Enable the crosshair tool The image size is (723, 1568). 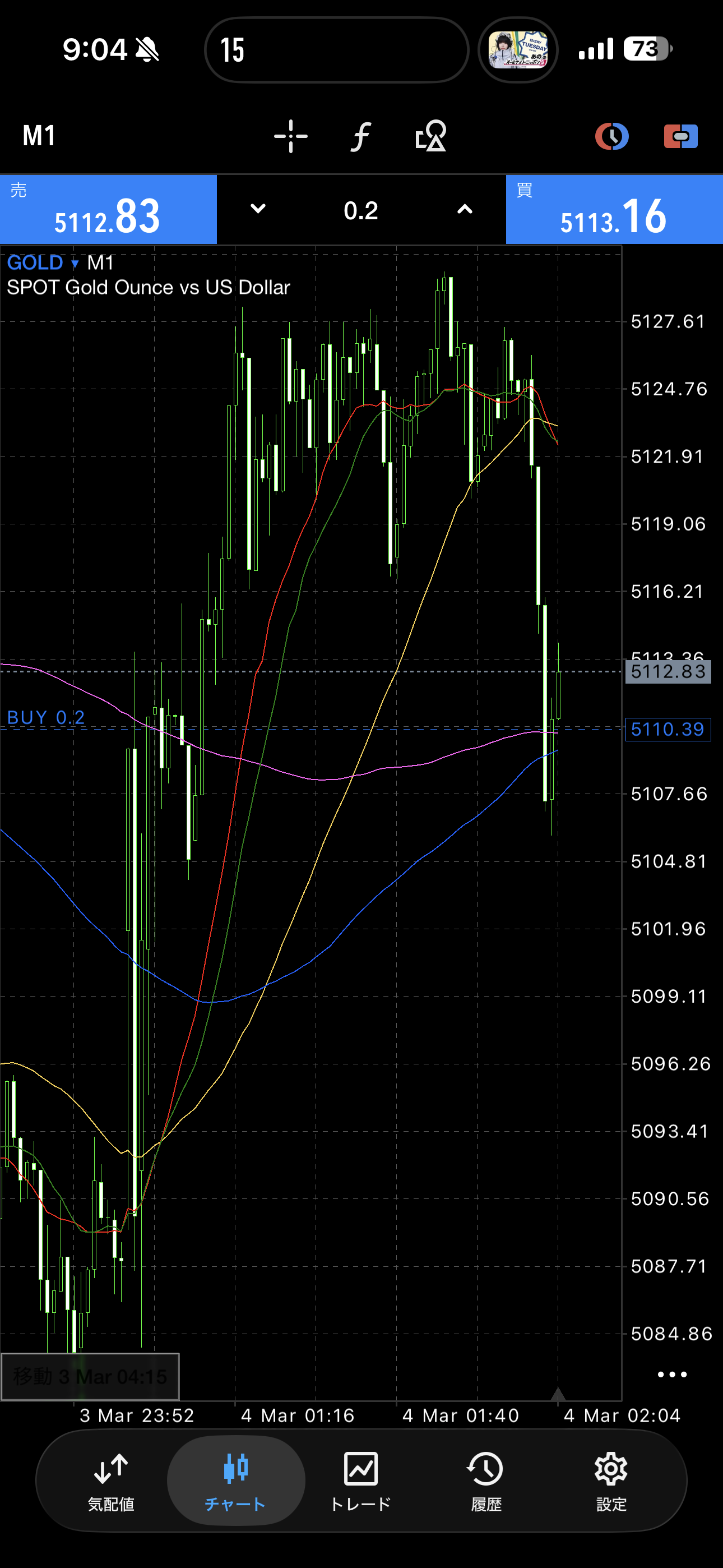click(x=291, y=136)
